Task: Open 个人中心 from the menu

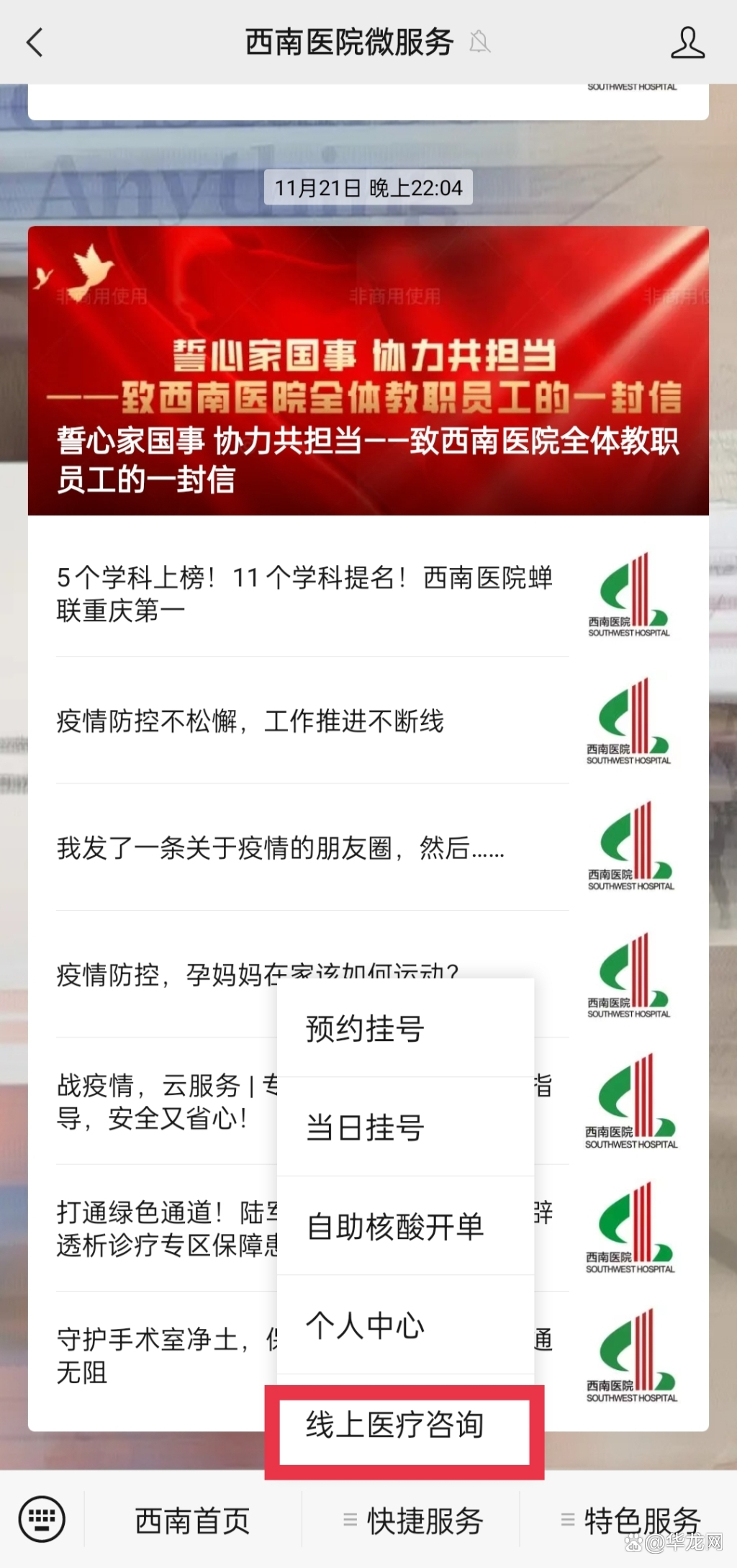Action: (406, 1325)
